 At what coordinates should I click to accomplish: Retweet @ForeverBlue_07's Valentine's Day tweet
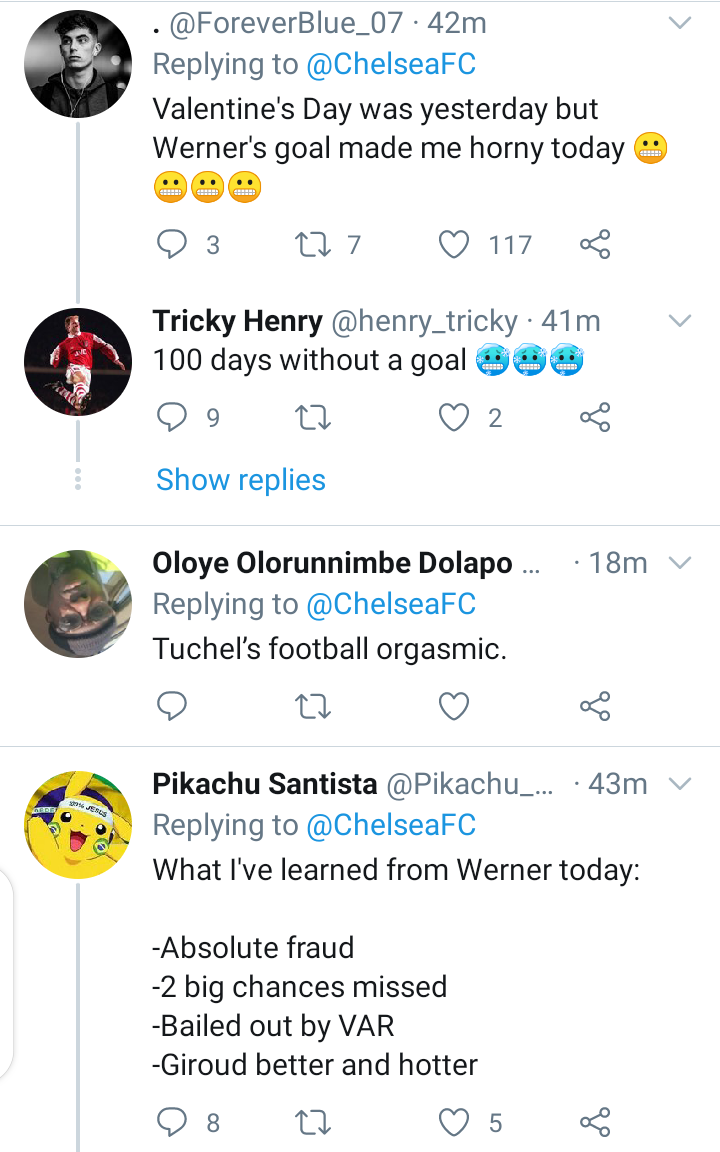[x=312, y=245]
